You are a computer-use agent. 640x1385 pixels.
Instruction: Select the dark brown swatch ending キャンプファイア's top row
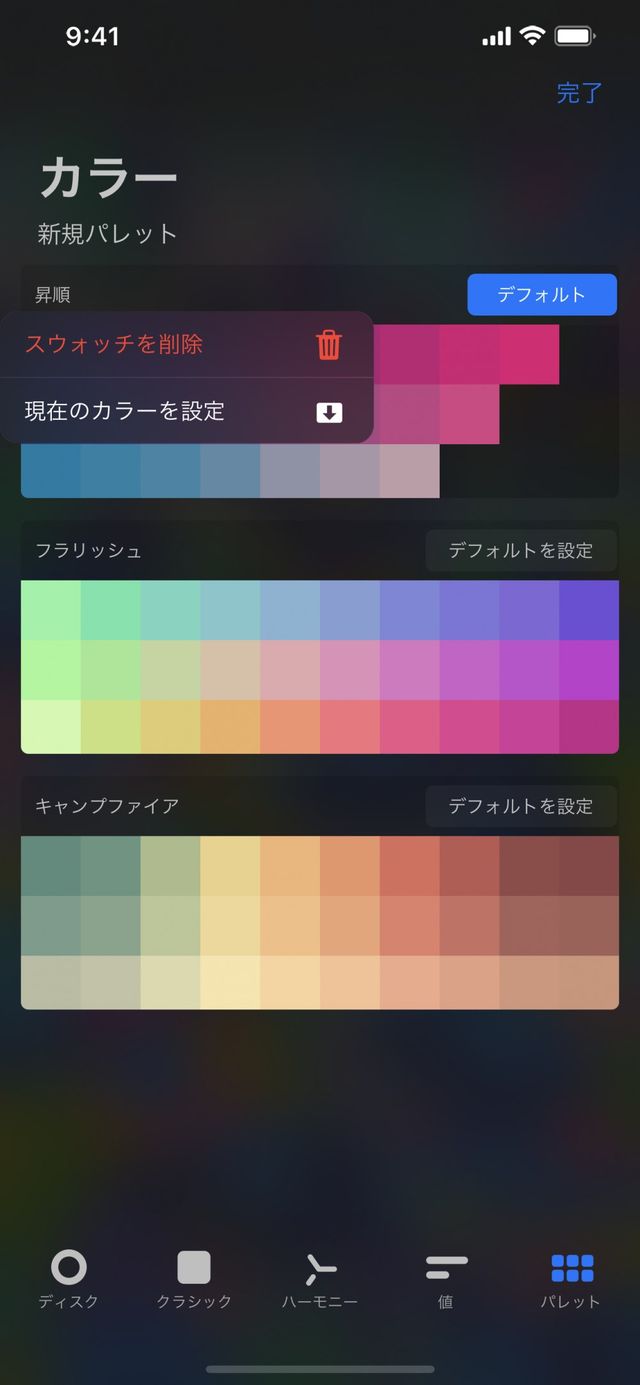[x=589, y=866]
